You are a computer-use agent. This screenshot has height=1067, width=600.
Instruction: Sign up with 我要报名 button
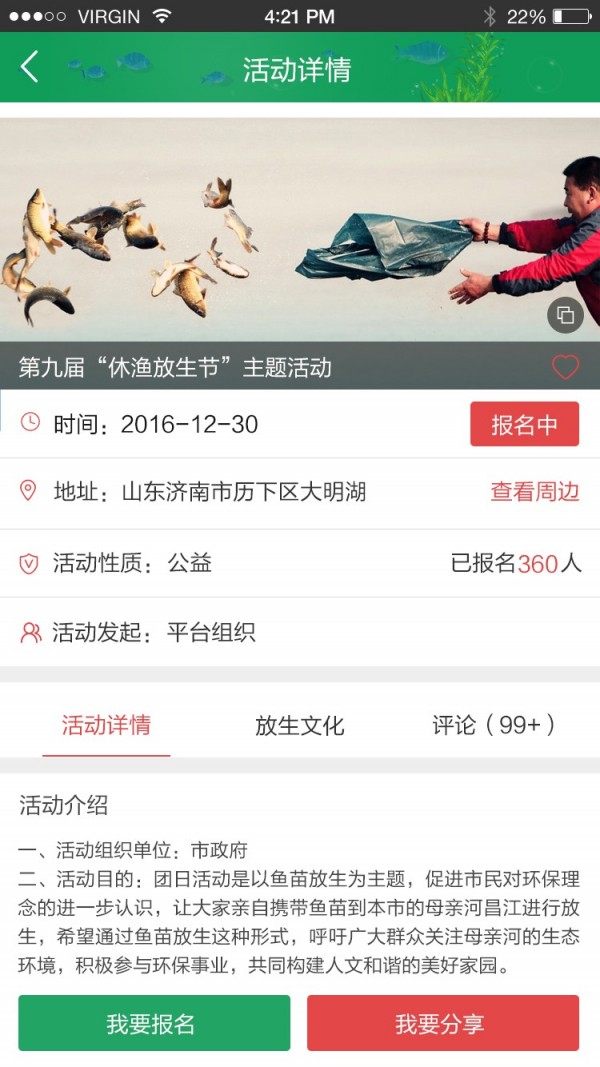point(154,1023)
